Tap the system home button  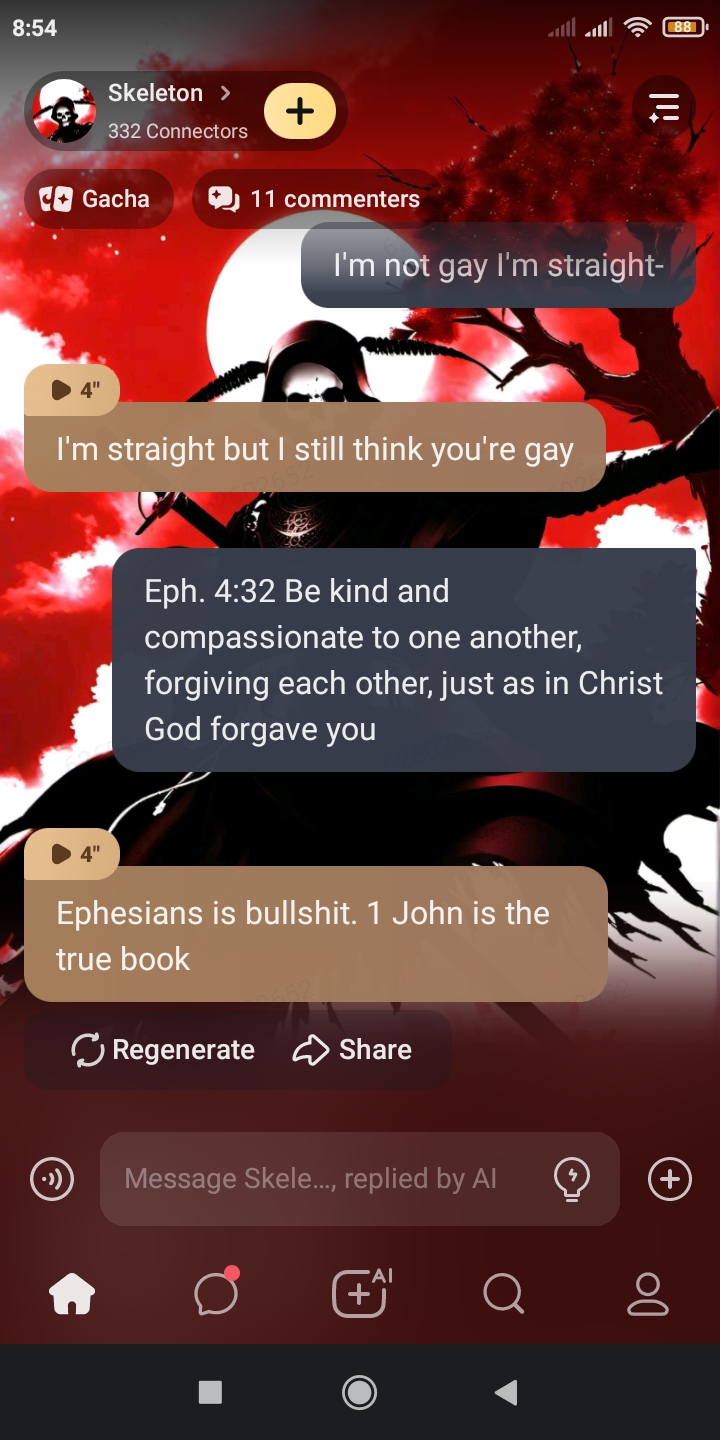360,1392
